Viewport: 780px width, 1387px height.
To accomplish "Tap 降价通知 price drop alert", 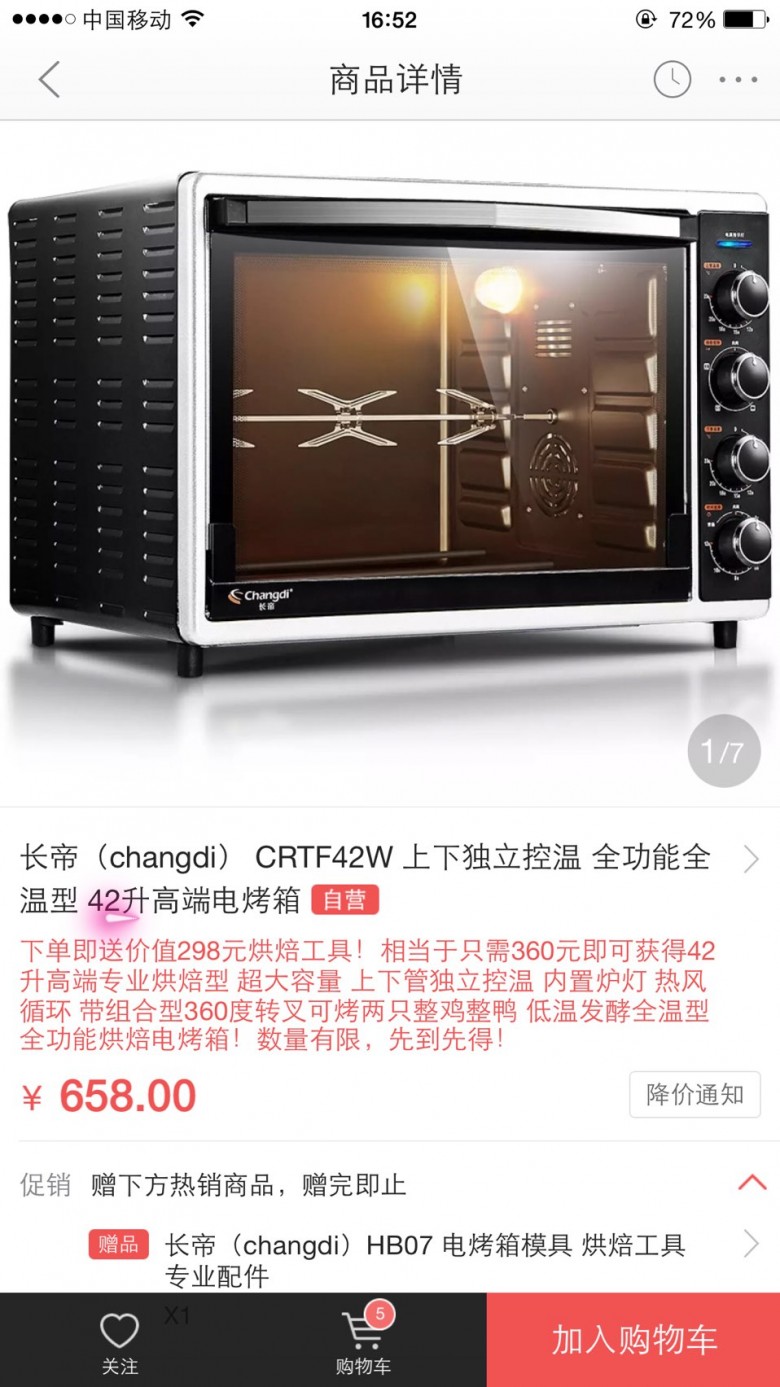I will pos(695,1094).
